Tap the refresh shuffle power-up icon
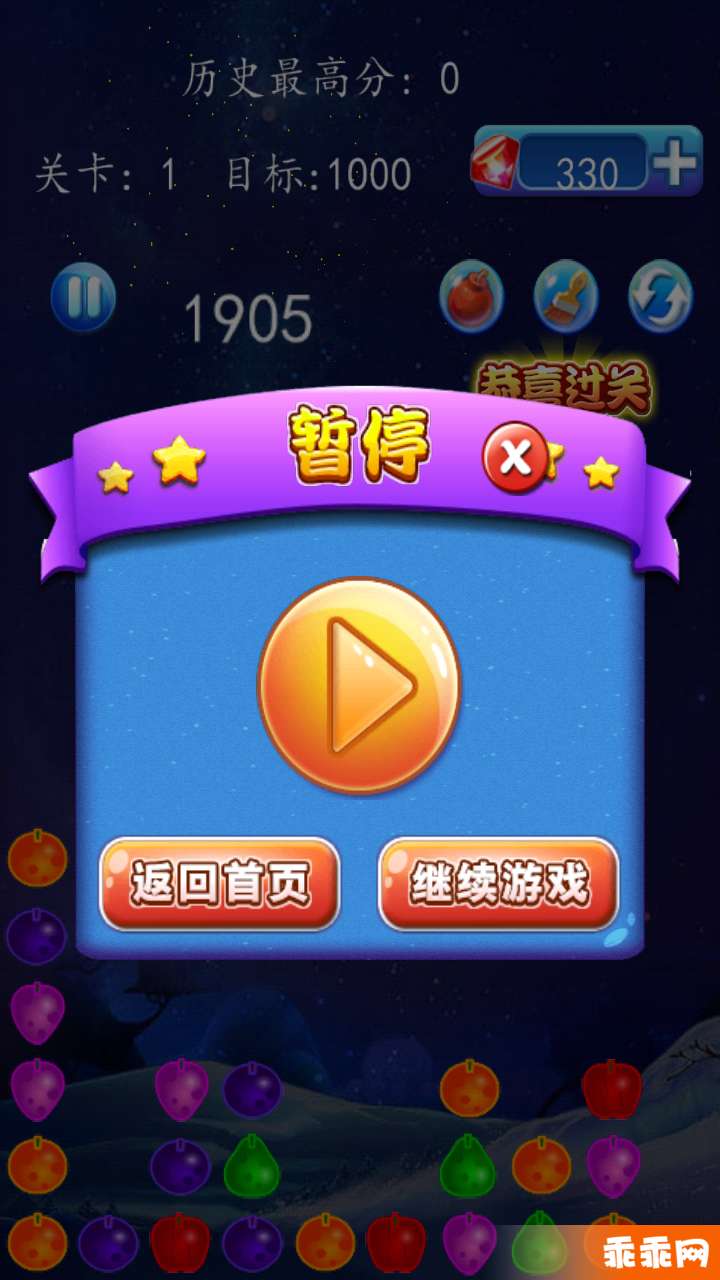 pos(660,297)
